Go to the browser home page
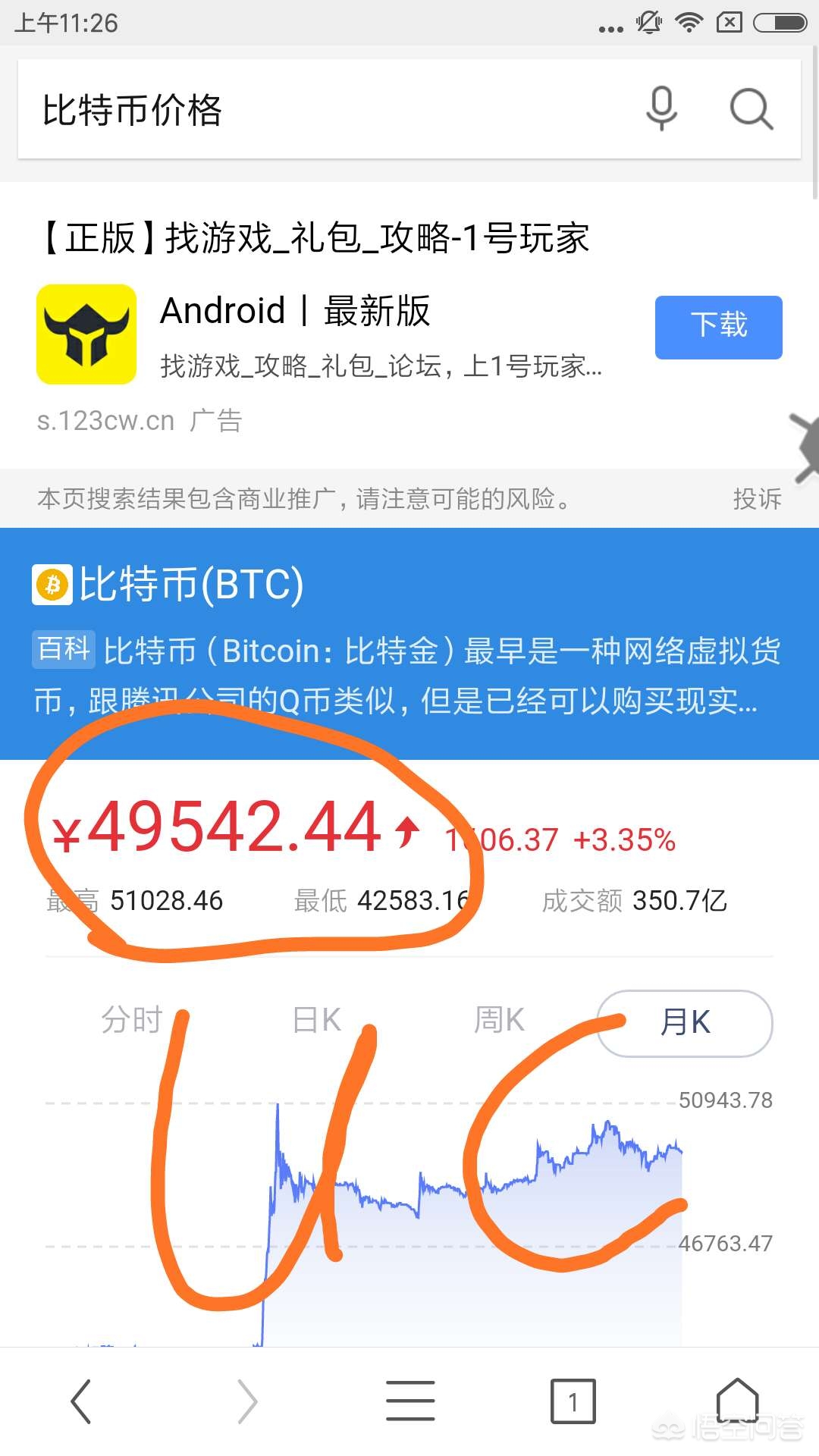Screen dimensions: 819x1456 pyautogui.click(x=737, y=1401)
